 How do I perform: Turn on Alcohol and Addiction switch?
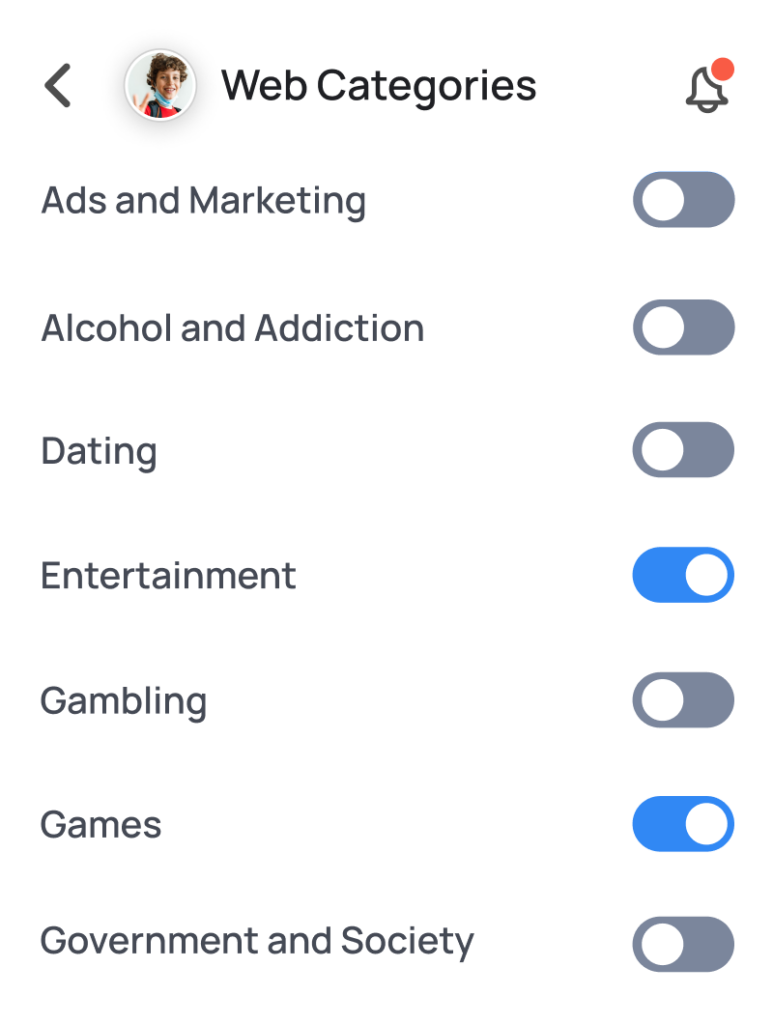tap(684, 327)
